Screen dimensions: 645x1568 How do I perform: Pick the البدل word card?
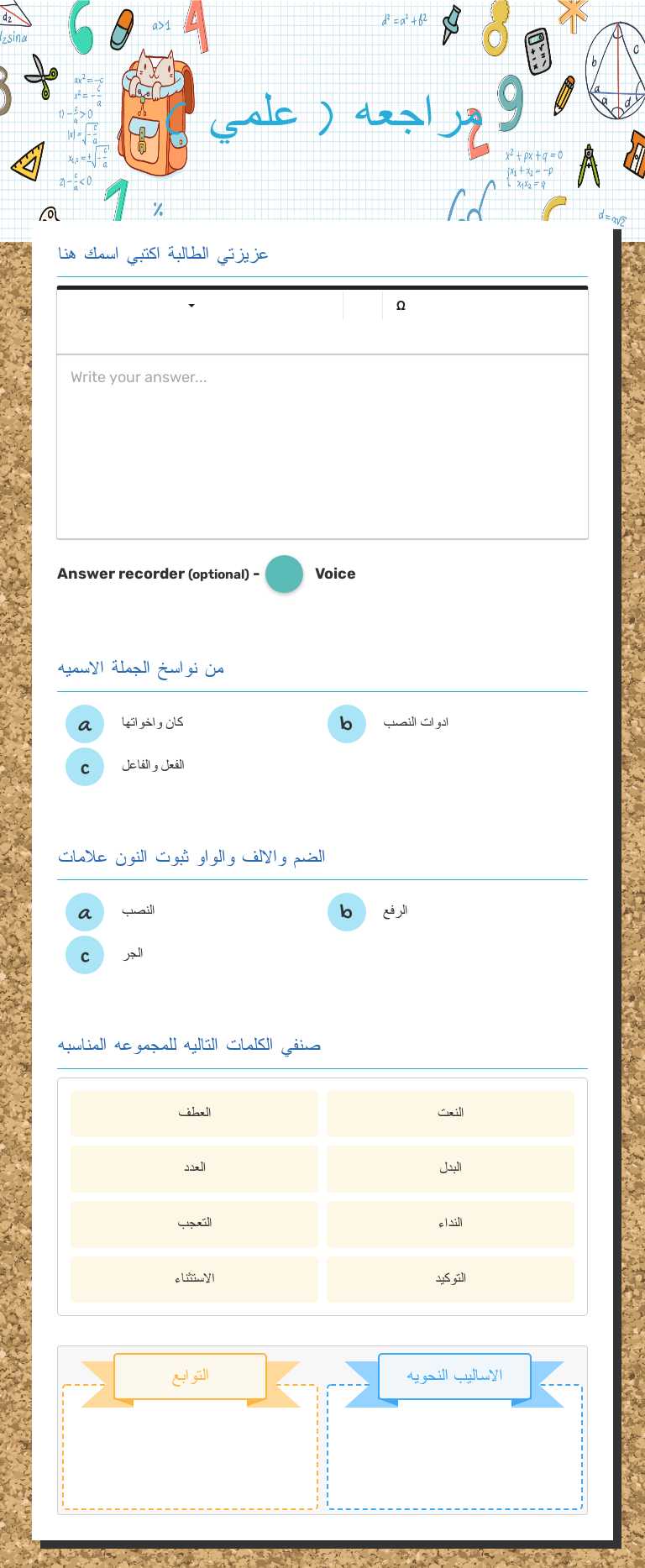pyautogui.click(x=450, y=1168)
